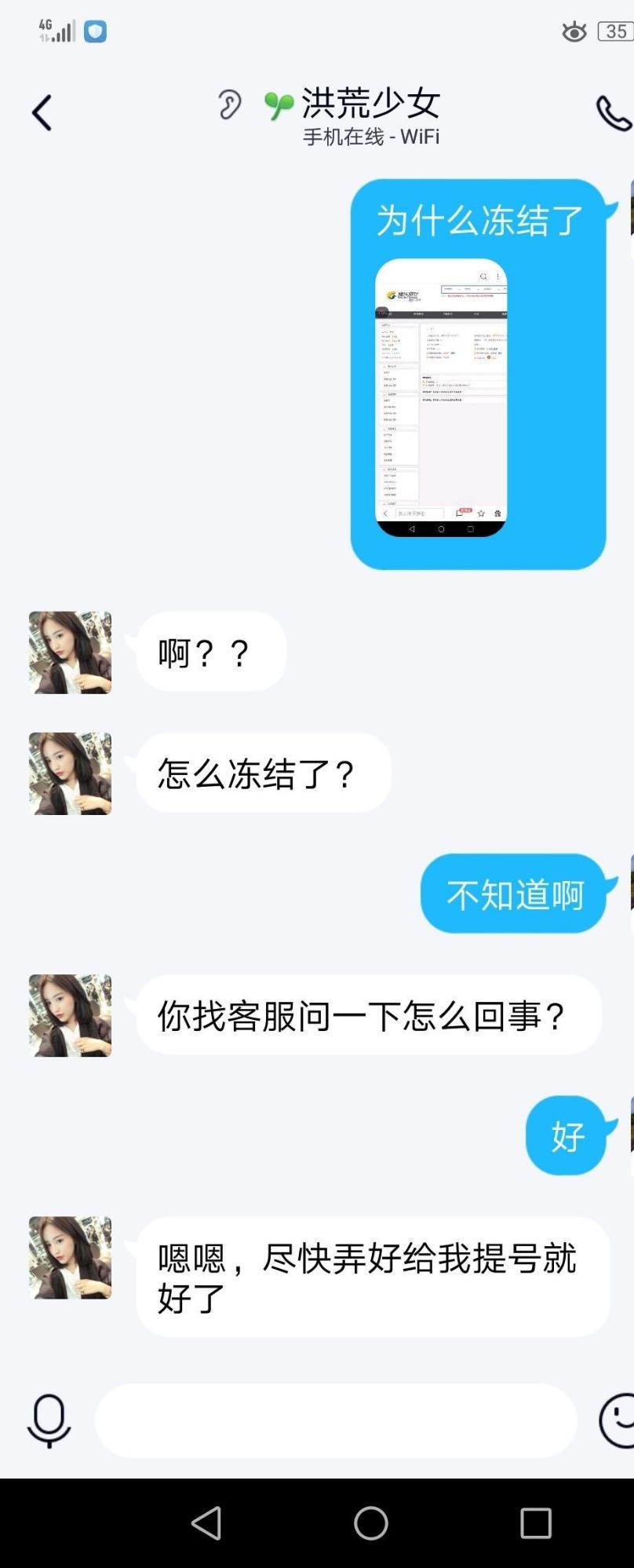The width and height of the screenshot is (634, 1568).
Task: Go back from the 洪荒少女 chat
Action: (x=42, y=113)
